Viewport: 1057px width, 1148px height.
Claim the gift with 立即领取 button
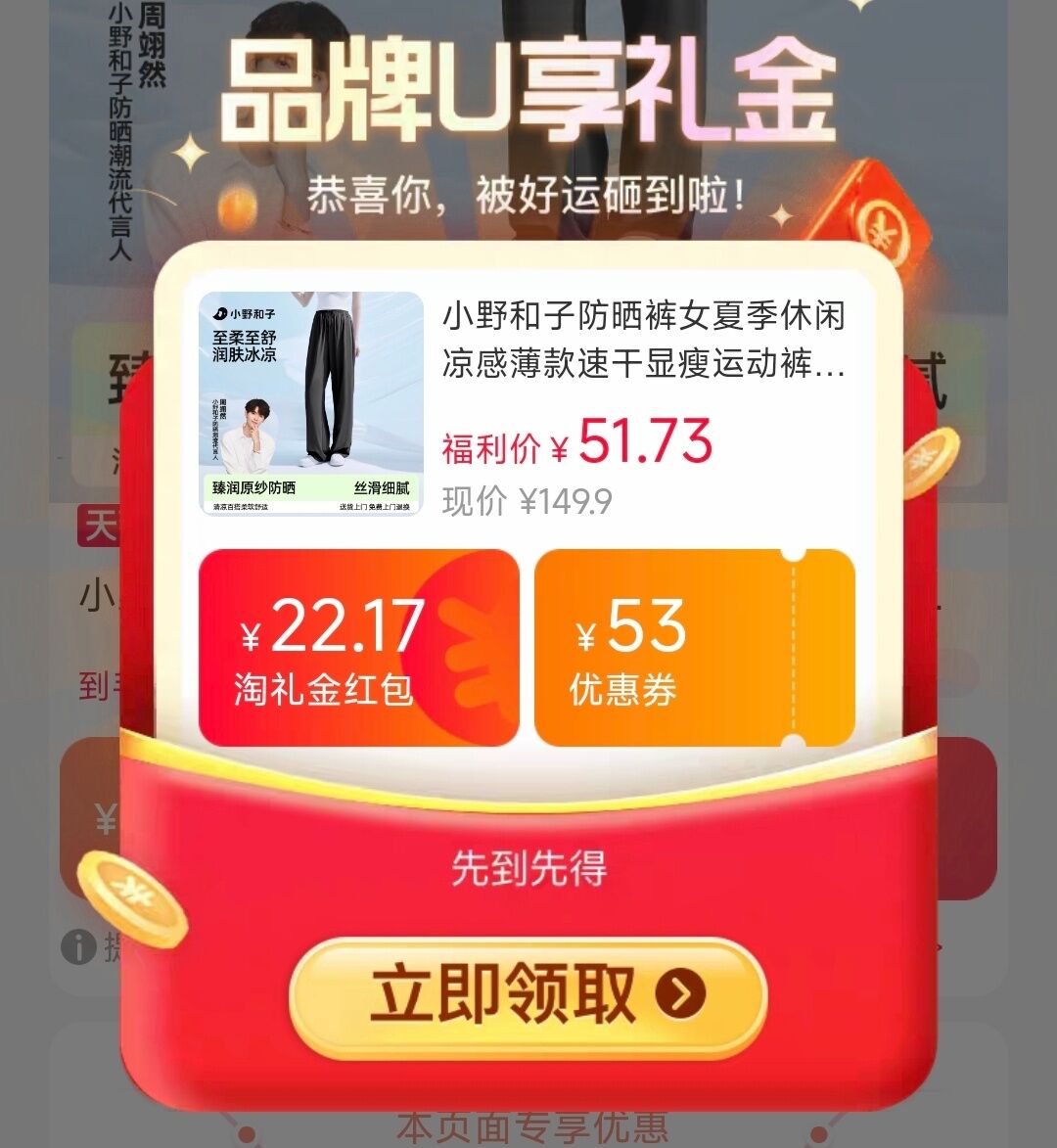[x=528, y=996]
